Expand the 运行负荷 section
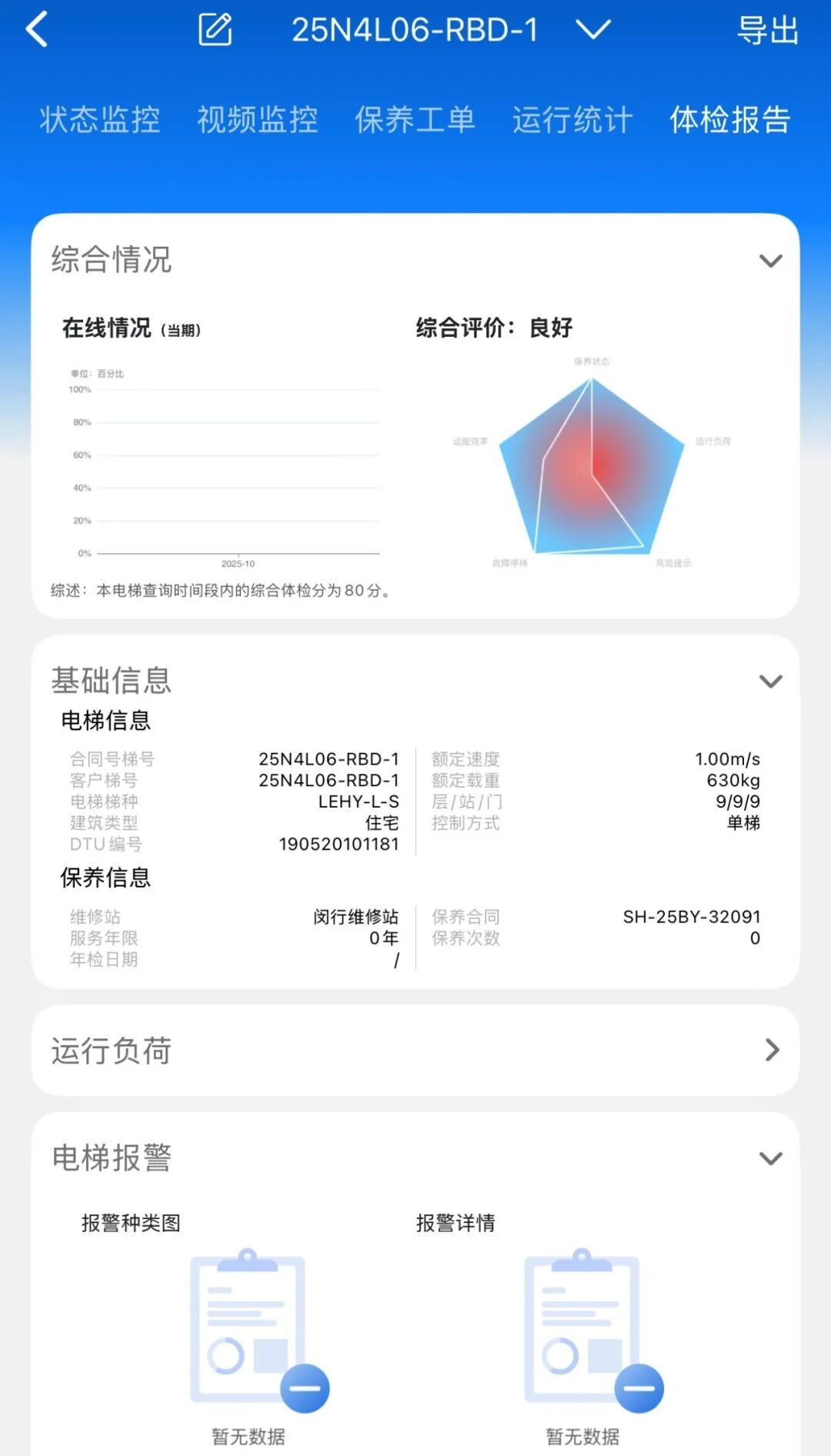The height and width of the screenshot is (1456, 831). [x=772, y=1050]
